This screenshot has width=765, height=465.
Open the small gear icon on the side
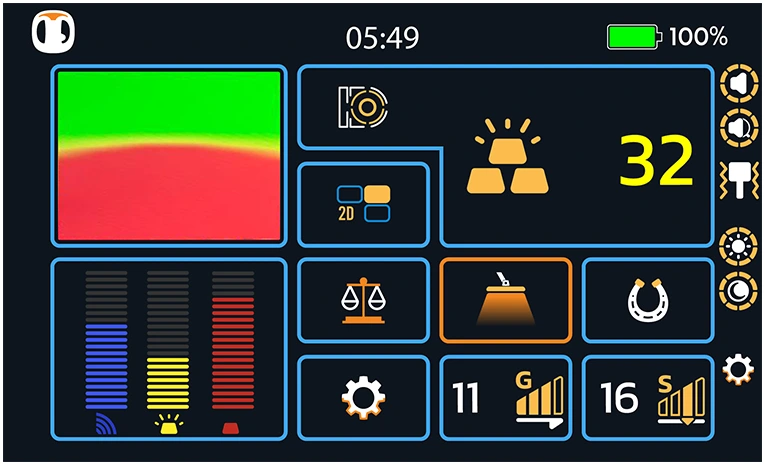click(x=738, y=371)
